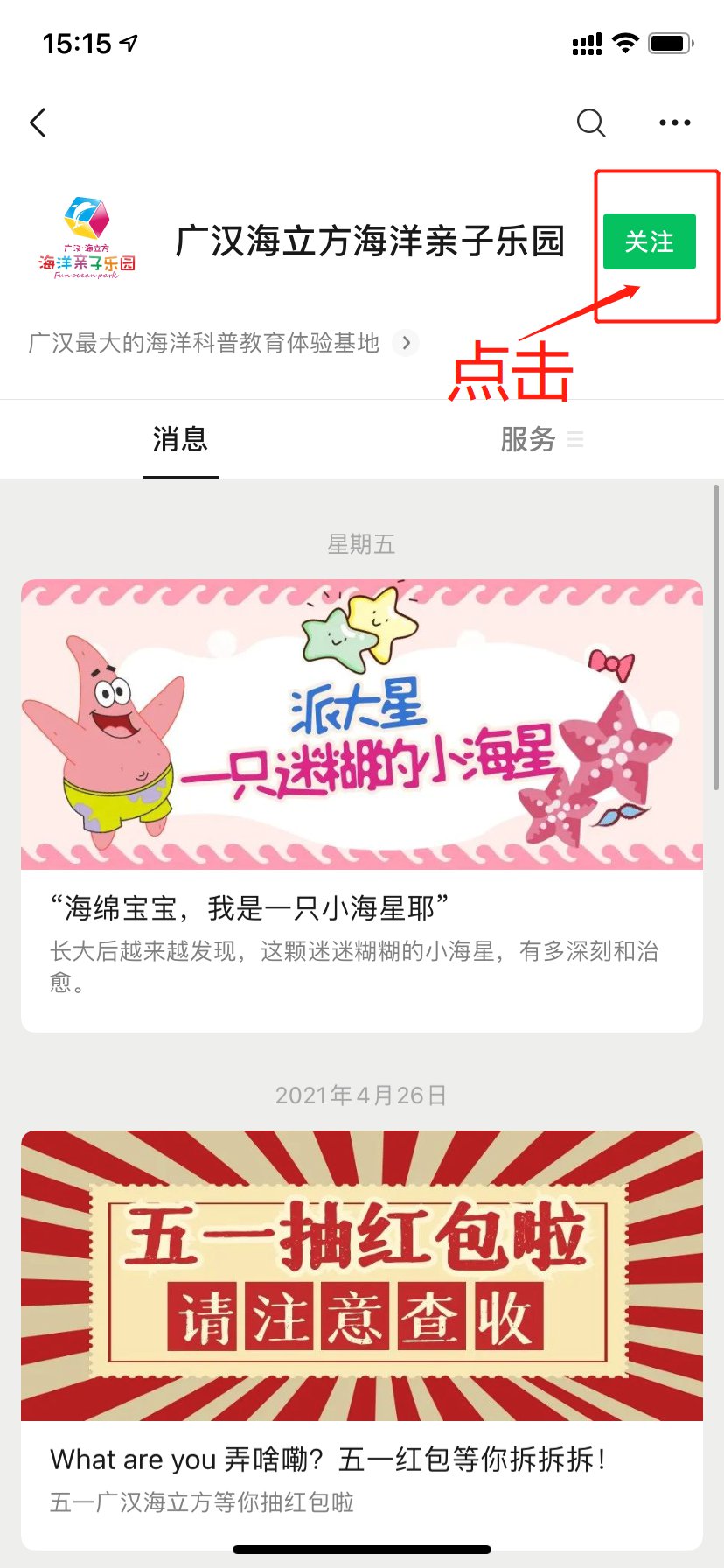Open search for this account
Viewport: 724px width, 1568px height.
coord(591,122)
